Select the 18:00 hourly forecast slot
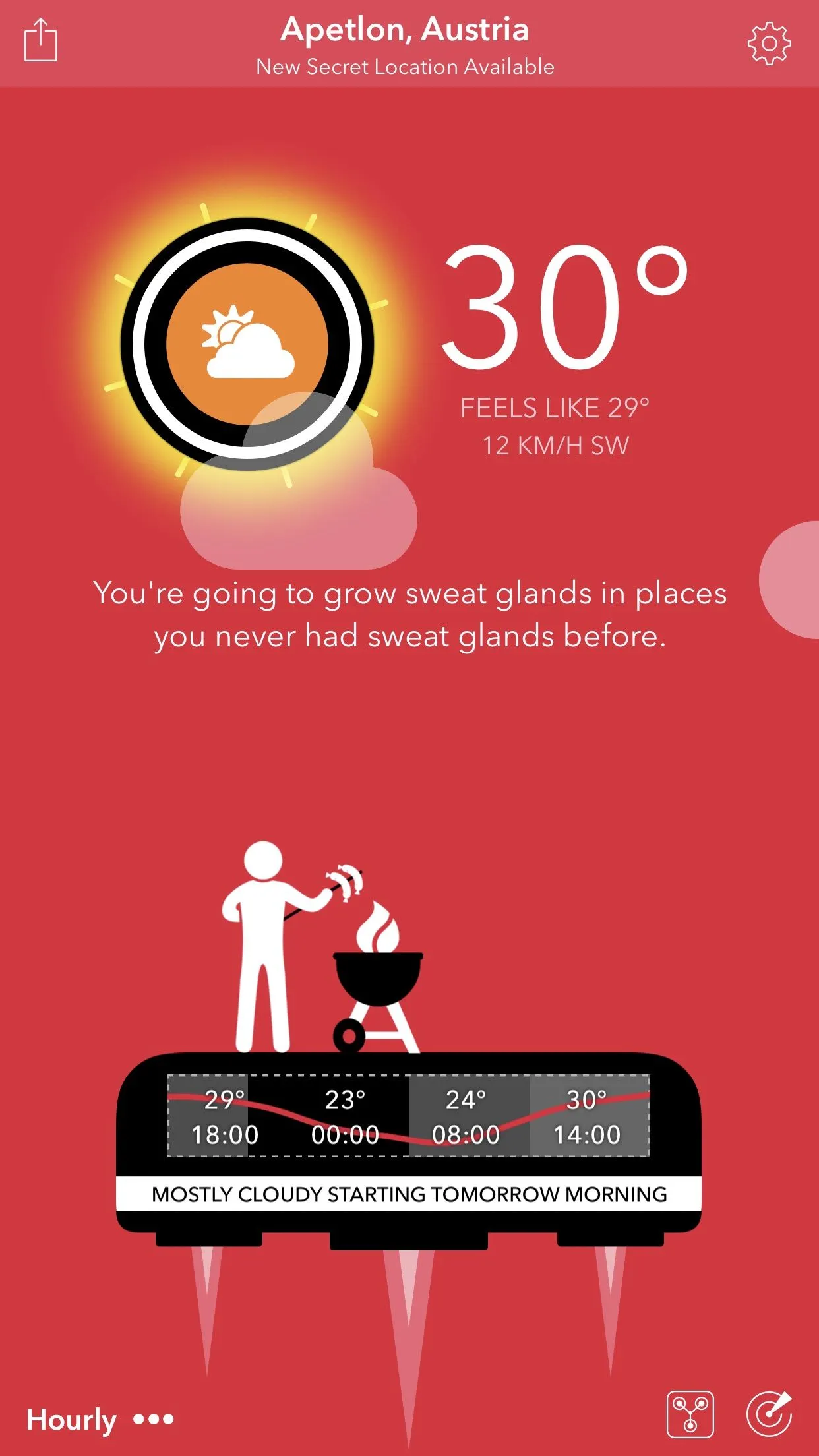This screenshot has height=1456, width=819. [x=224, y=1116]
